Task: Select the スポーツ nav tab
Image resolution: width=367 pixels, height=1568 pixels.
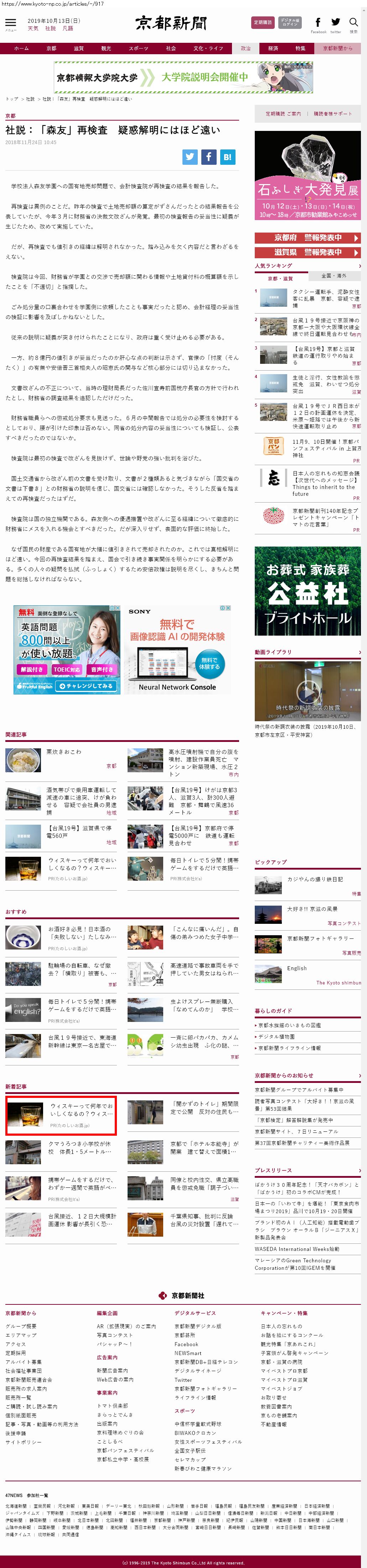Action: (x=139, y=48)
